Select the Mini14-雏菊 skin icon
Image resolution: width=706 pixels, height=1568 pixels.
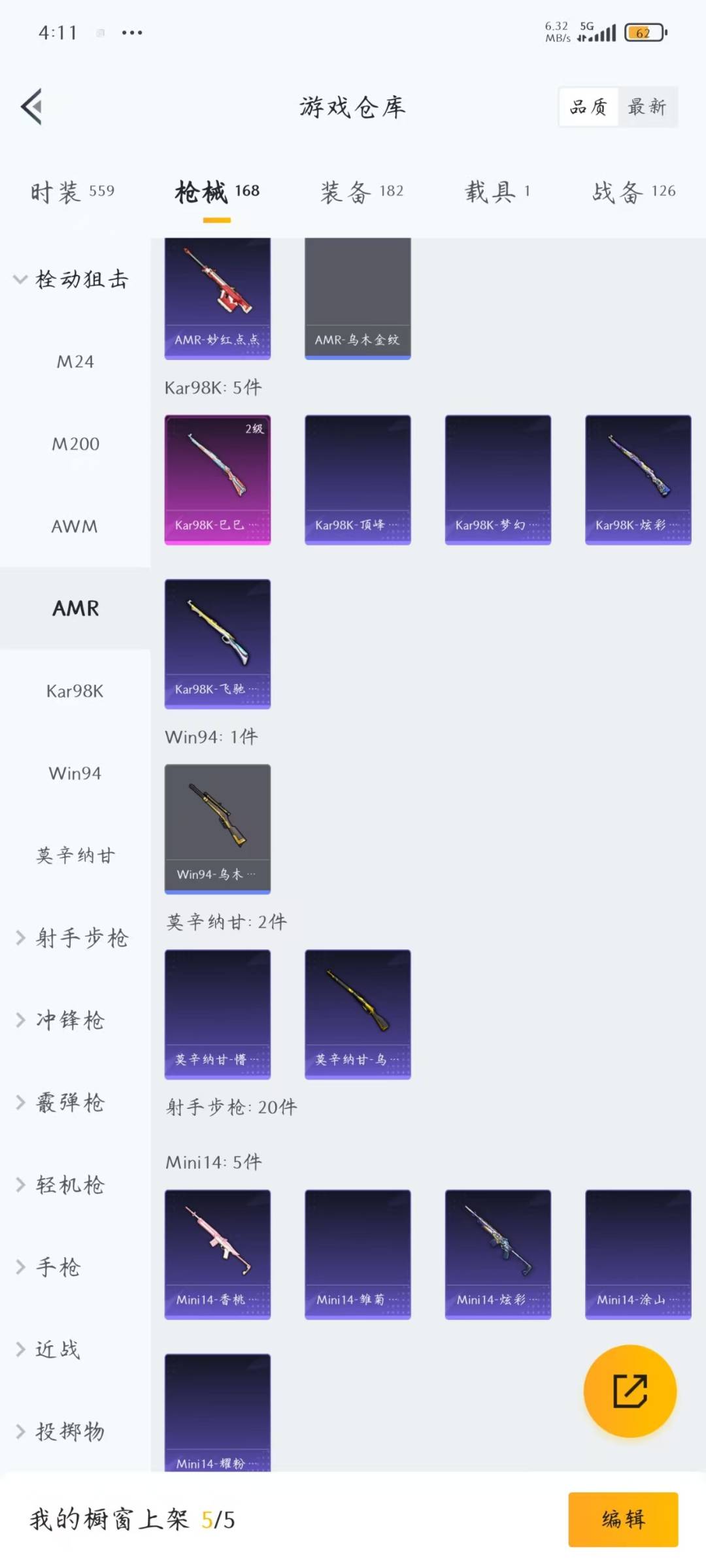point(358,1254)
